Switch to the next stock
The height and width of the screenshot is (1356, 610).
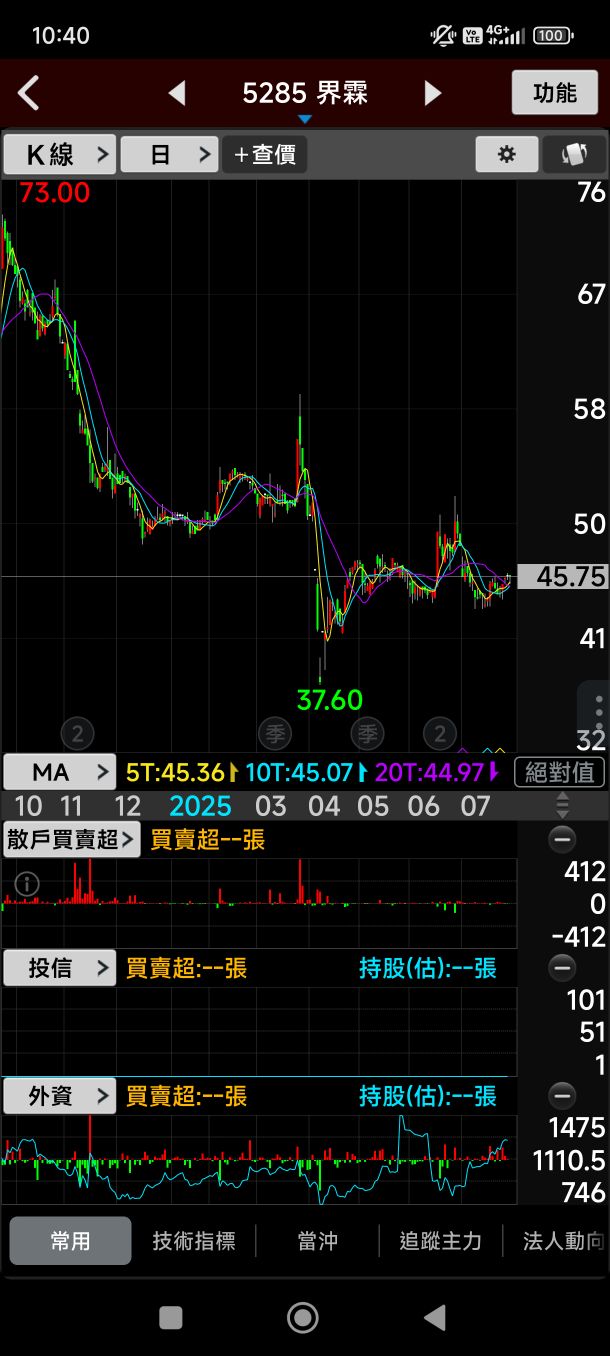[433, 94]
